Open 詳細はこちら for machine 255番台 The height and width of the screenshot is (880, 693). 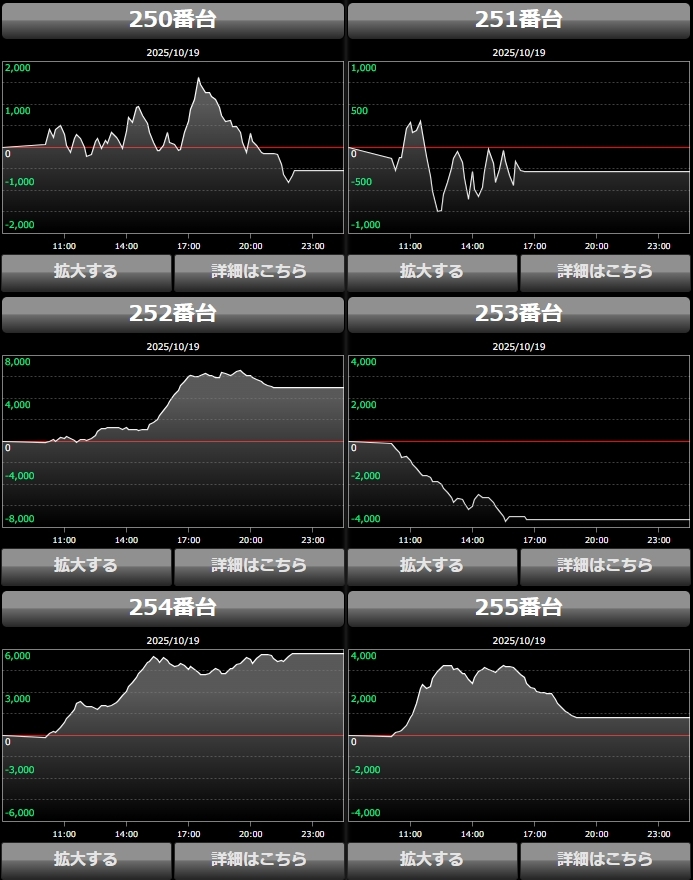604,859
